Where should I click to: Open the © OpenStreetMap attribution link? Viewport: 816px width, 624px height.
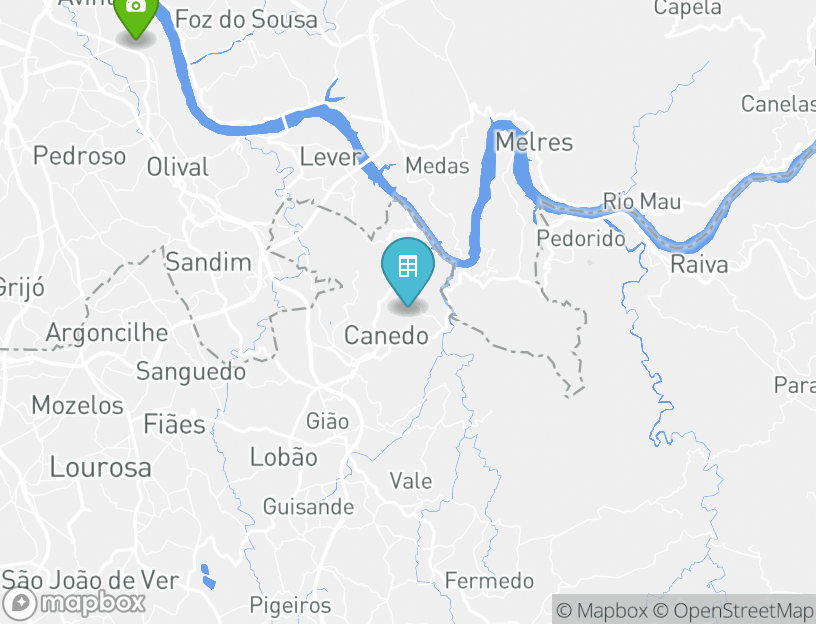click(x=733, y=610)
